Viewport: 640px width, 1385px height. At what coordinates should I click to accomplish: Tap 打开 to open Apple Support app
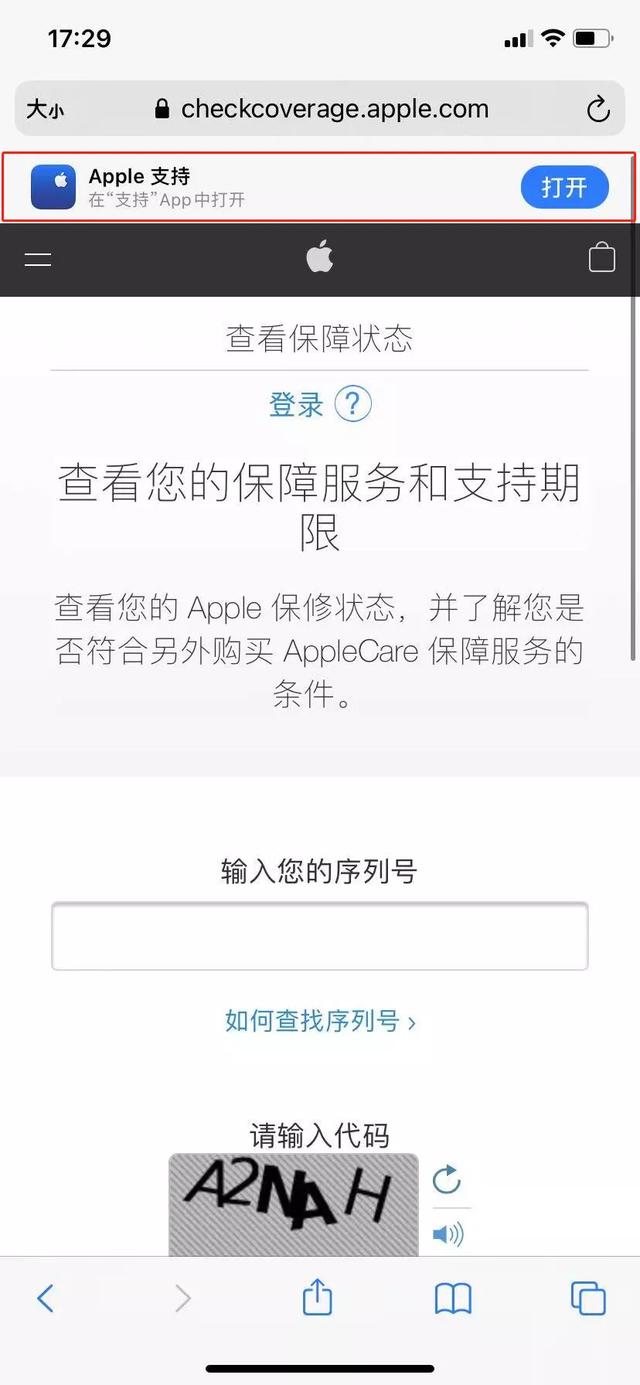(x=564, y=187)
